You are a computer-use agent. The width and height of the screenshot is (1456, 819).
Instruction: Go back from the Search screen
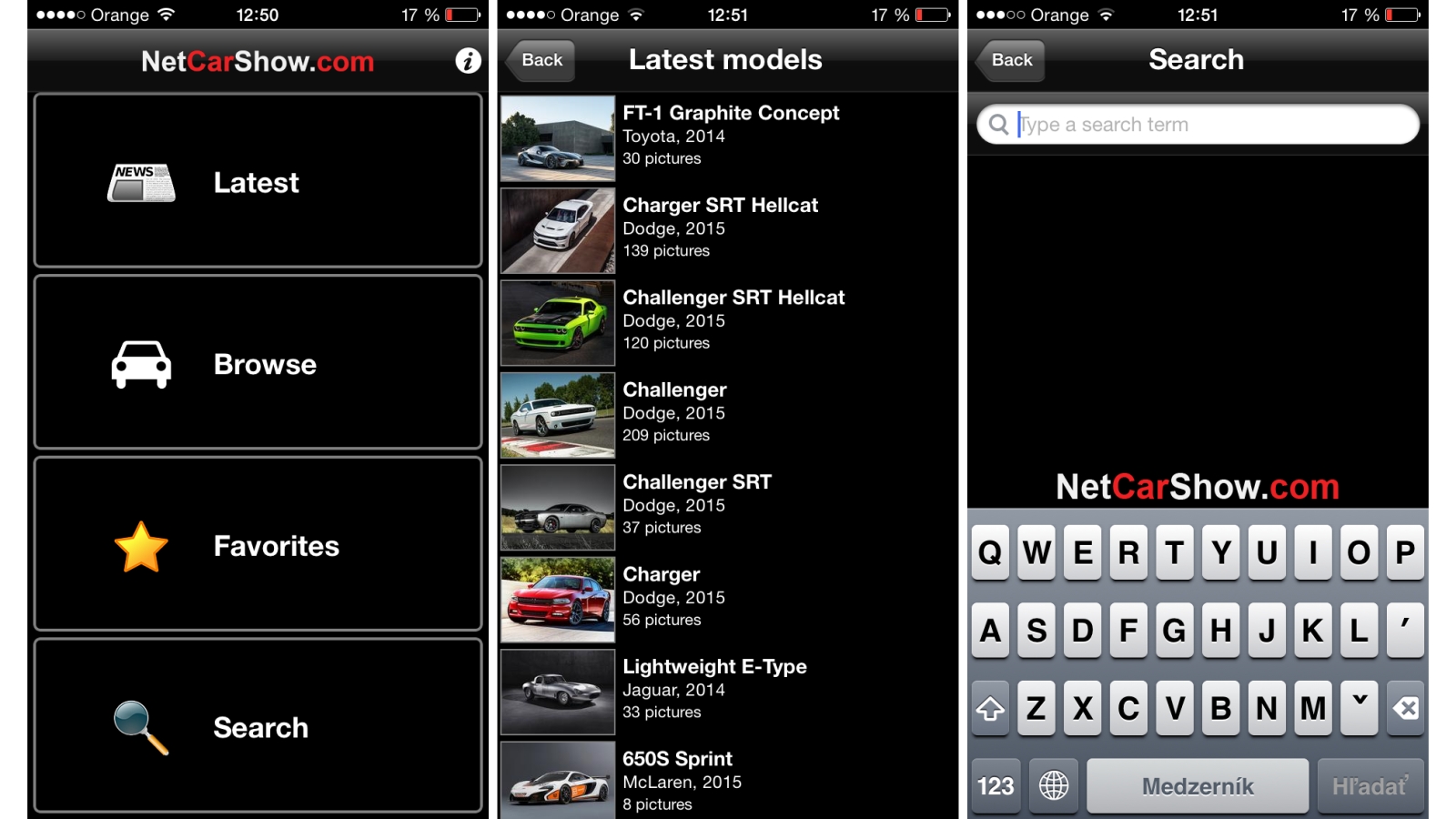pos(1011,60)
